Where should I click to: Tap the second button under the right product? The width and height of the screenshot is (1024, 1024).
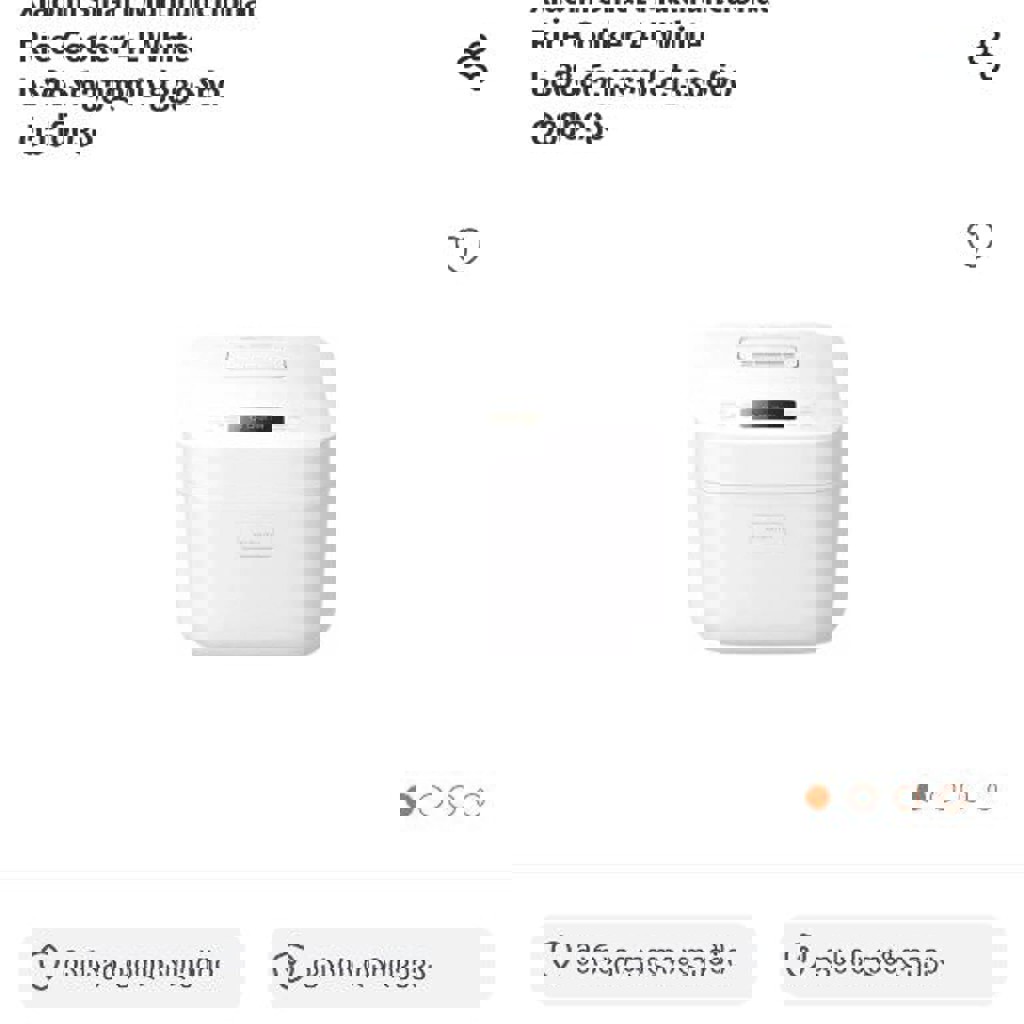pos(892,960)
